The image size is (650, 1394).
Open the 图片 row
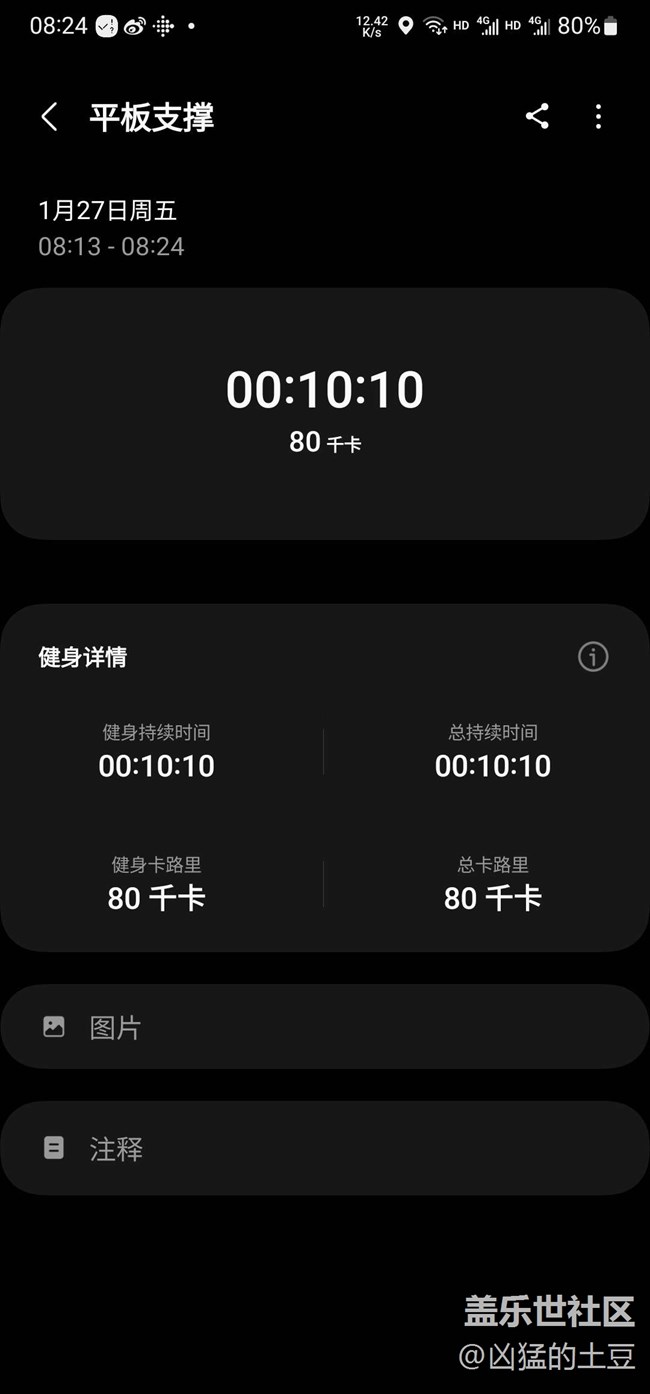tap(325, 1027)
